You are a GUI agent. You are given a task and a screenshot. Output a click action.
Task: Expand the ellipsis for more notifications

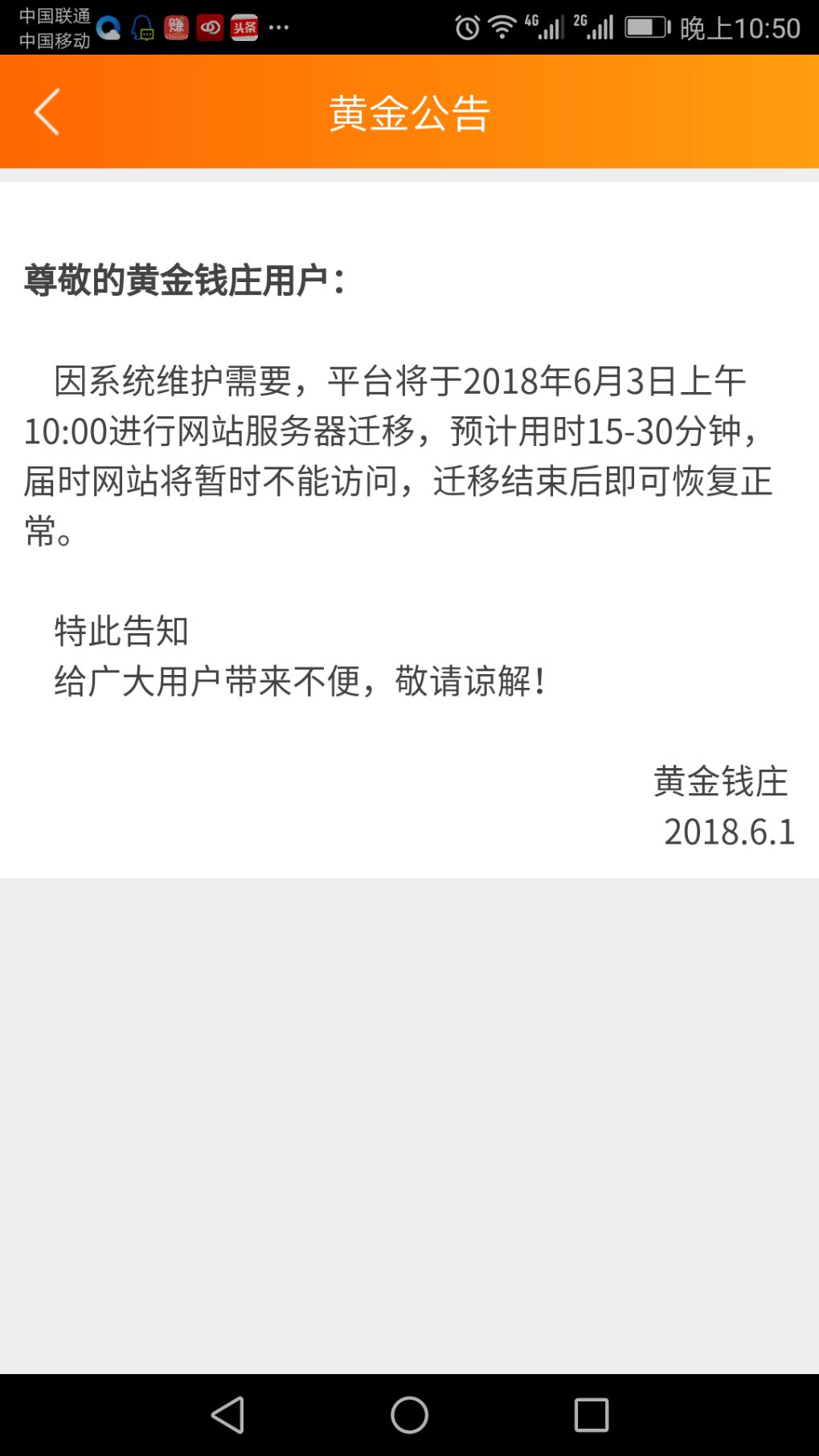pyautogui.click(x=279, y=27)
